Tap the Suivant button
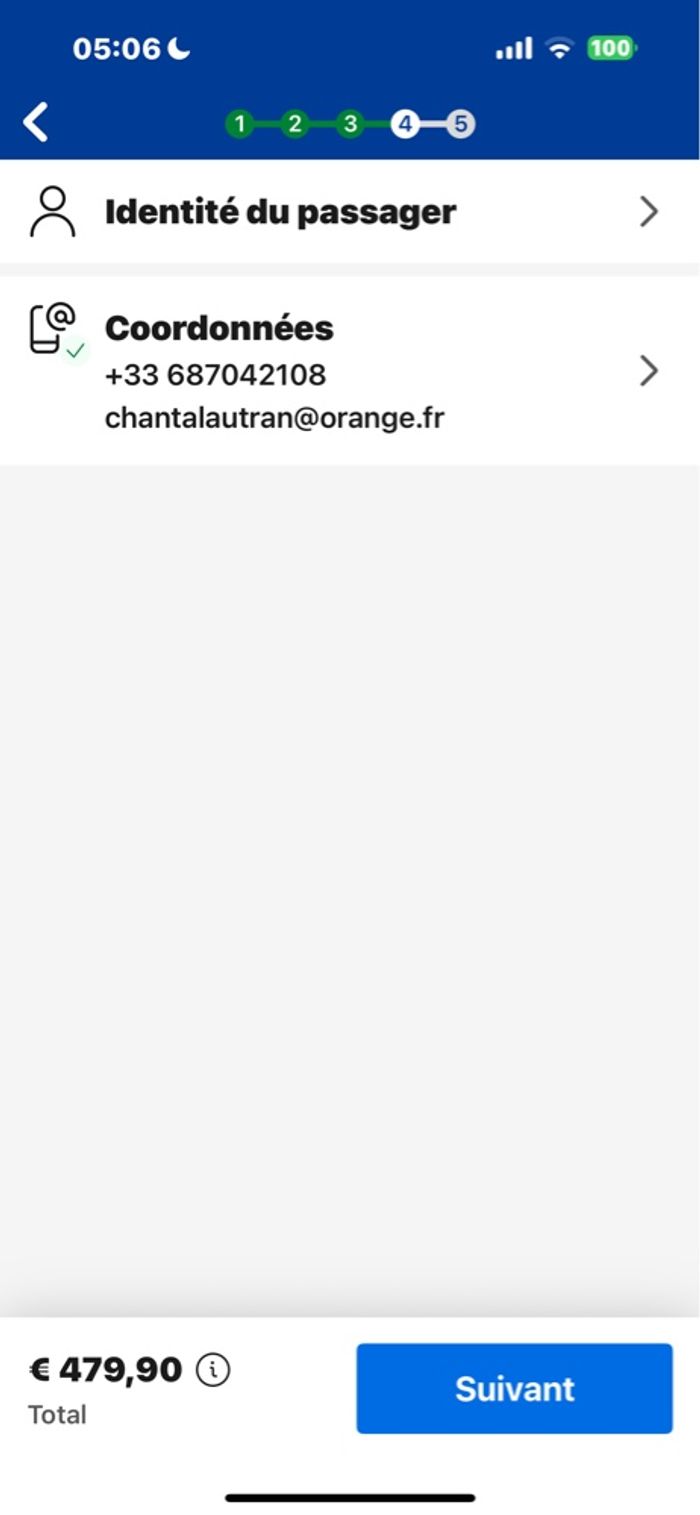Screen dimensions: 700x1515 514,1388
